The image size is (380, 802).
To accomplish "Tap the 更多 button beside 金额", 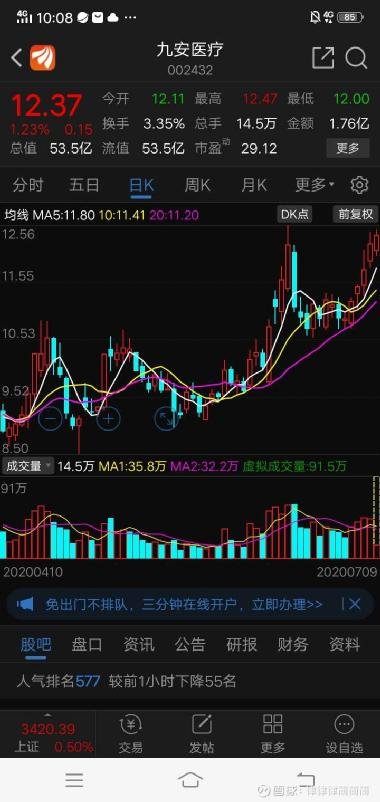I will tap(348, 148).
